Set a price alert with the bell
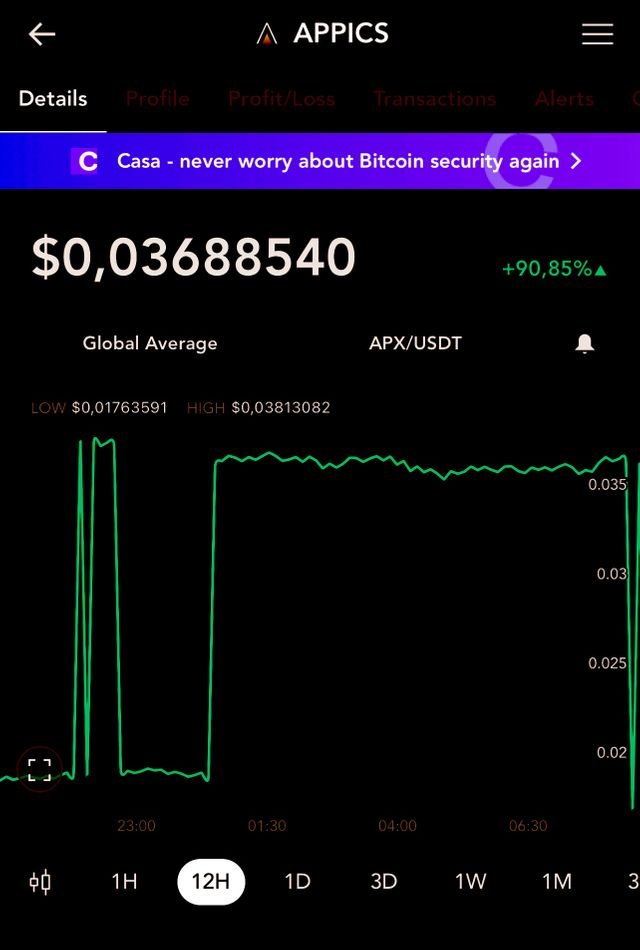Image resolution: width=640 pixels, height=950 pixels. pos(585,344)
